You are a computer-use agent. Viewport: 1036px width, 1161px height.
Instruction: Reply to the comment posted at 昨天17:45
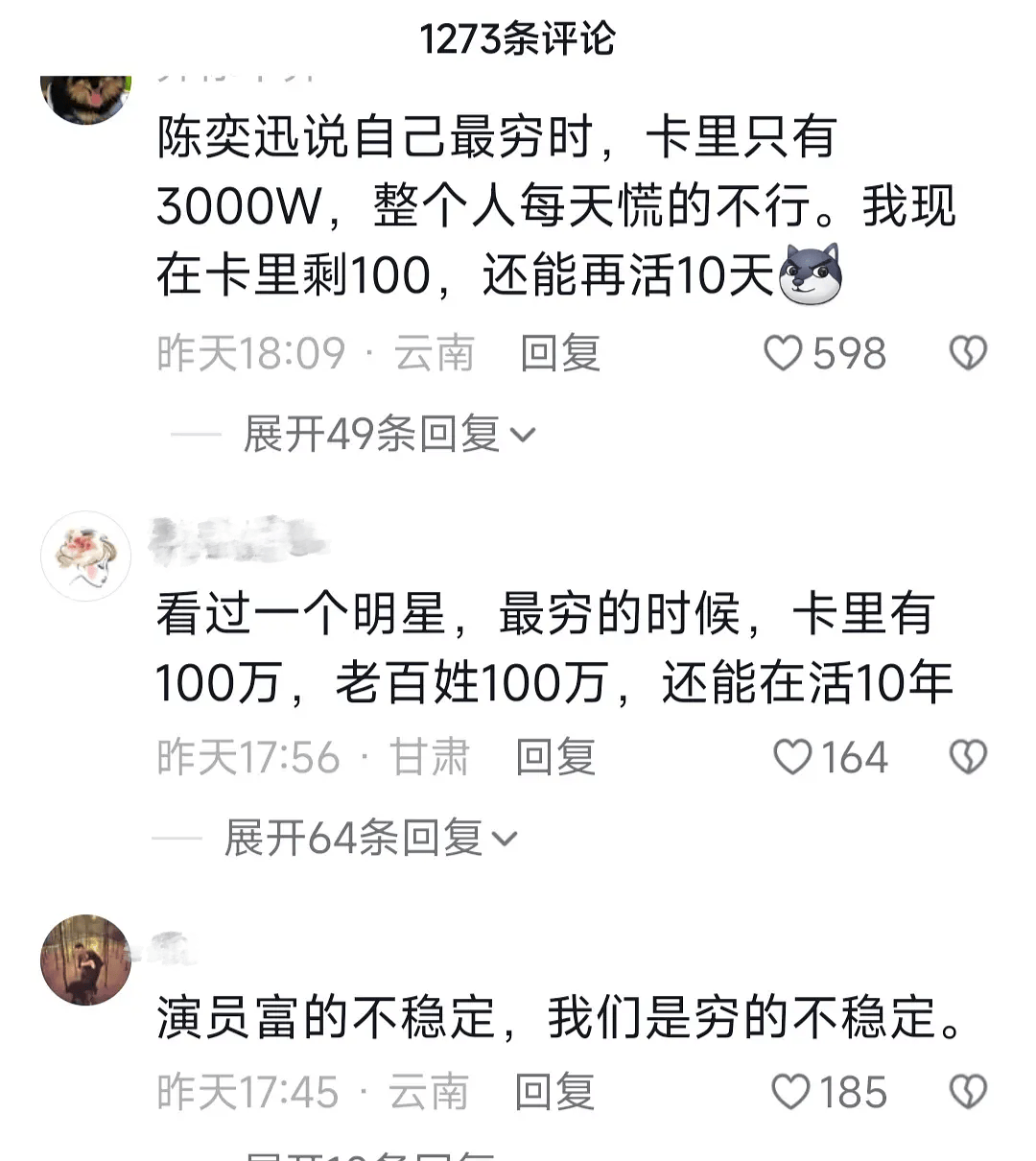[x=554, y=1092]
